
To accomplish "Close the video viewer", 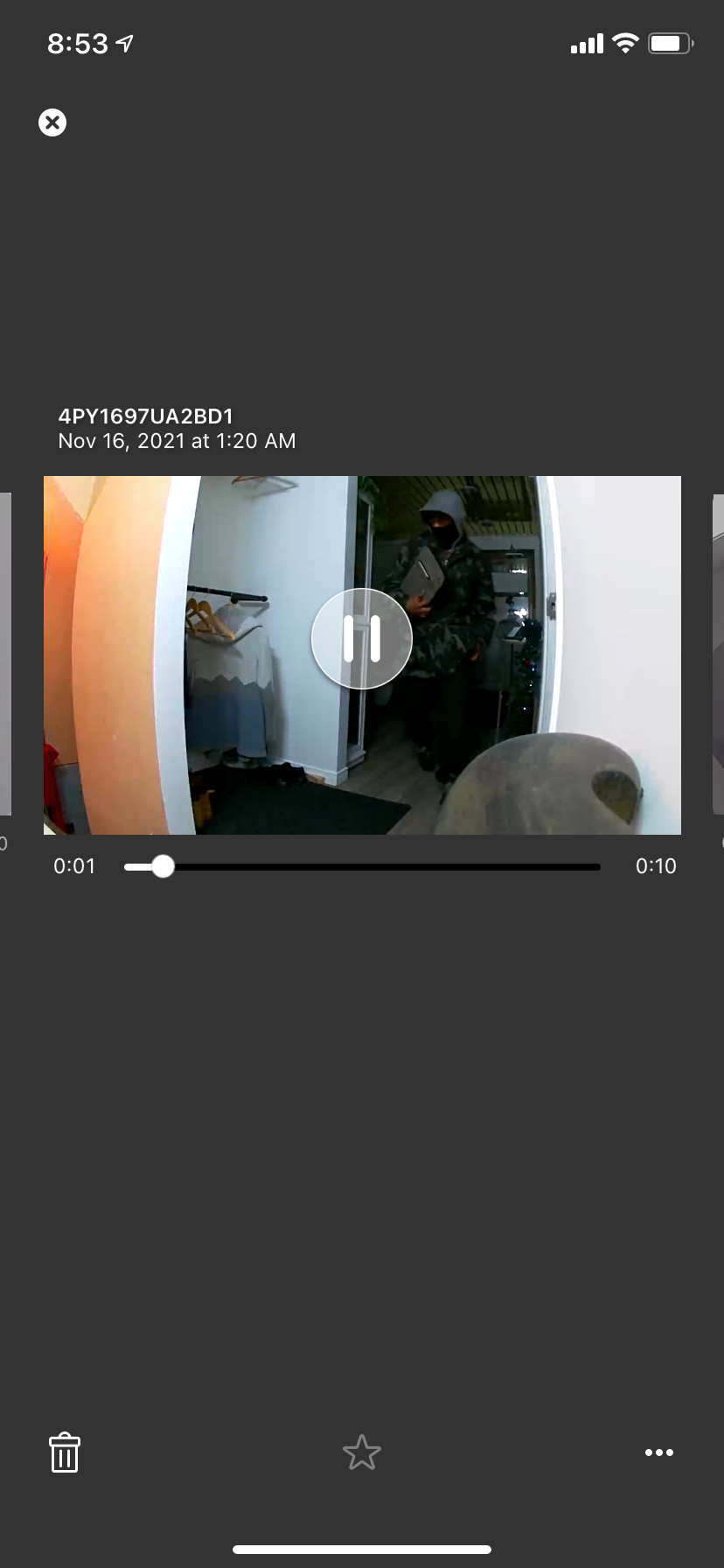I will (x=52, y=122).
